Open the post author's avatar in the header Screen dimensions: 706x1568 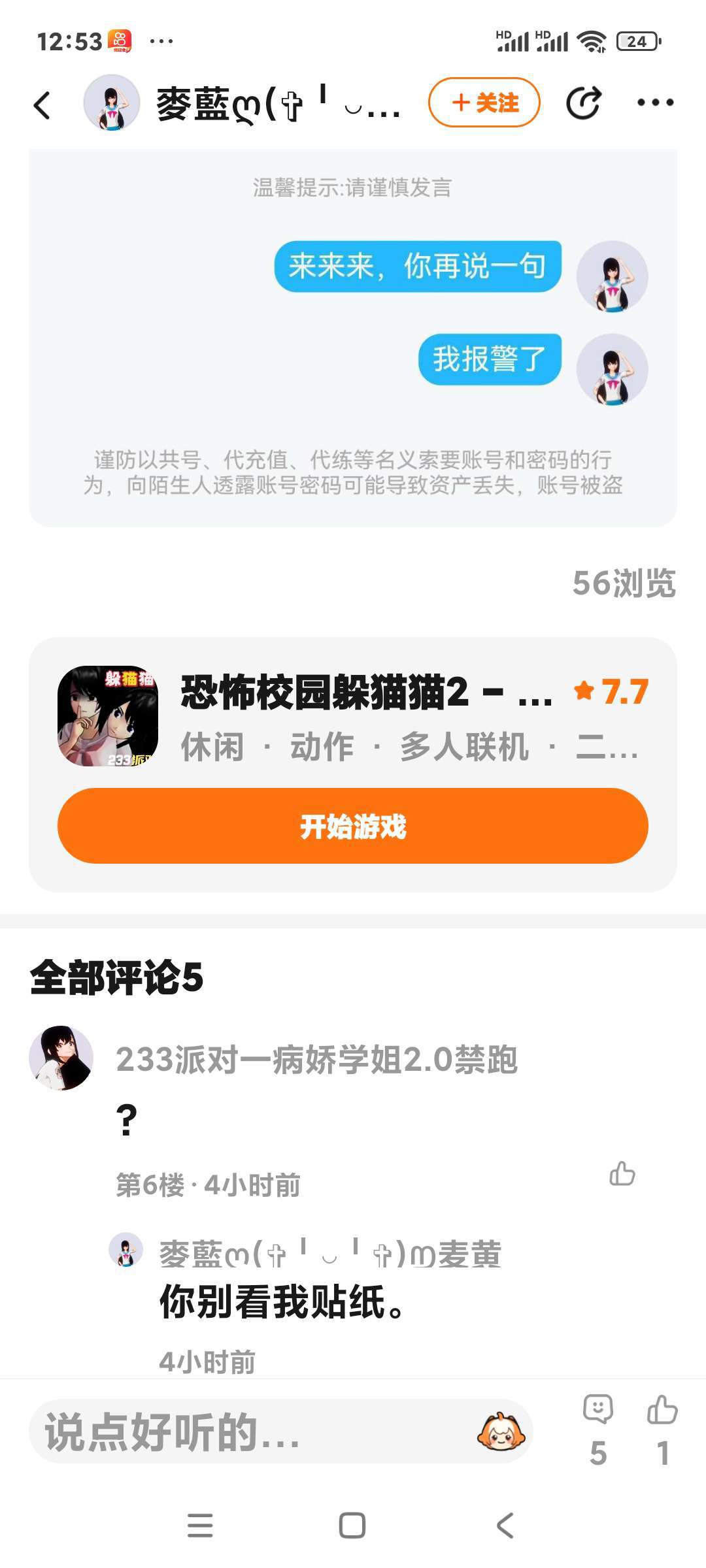(112, 103)
